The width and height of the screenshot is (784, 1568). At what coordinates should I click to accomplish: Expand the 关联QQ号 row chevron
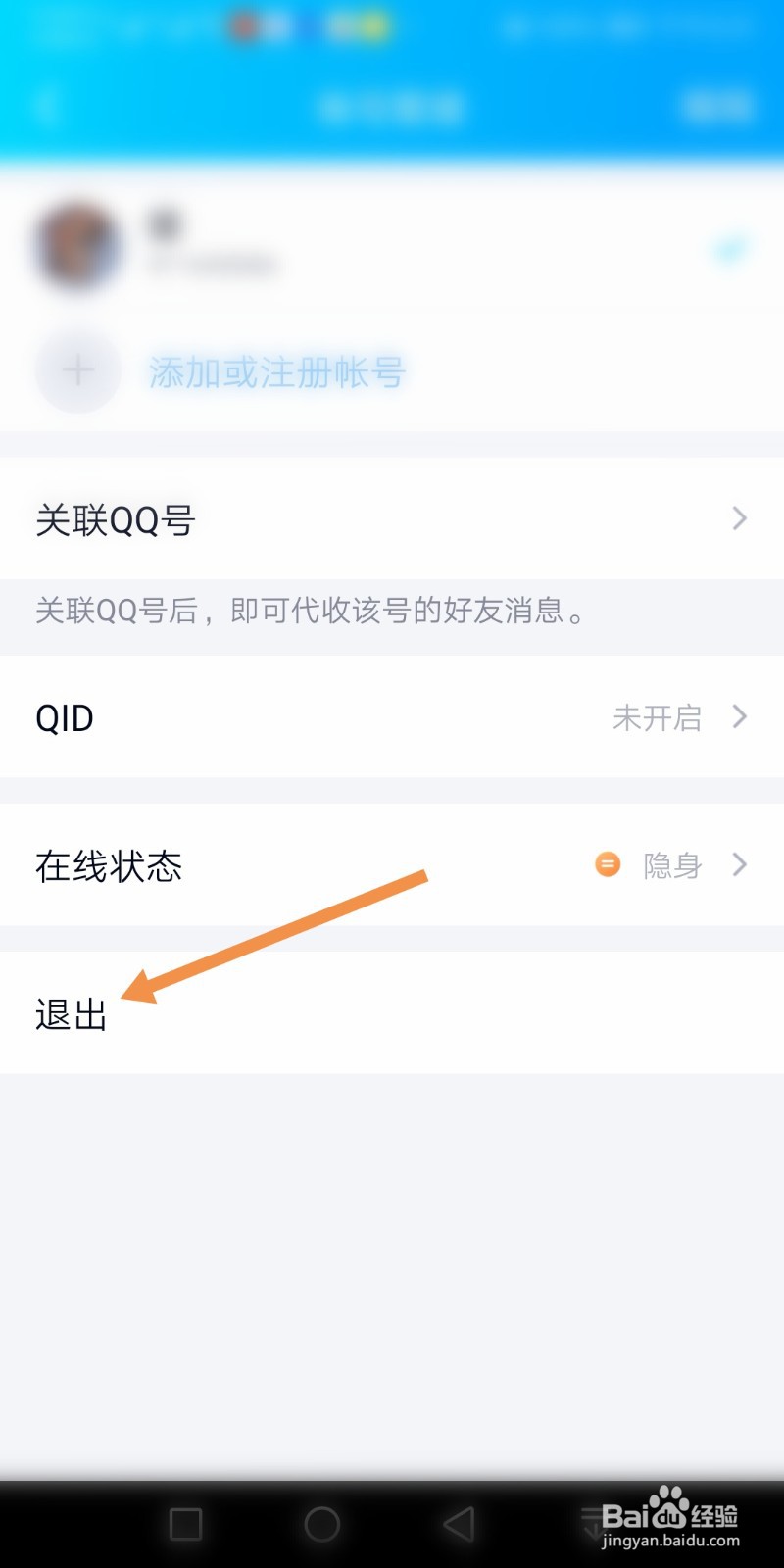(x=740, y=518)
